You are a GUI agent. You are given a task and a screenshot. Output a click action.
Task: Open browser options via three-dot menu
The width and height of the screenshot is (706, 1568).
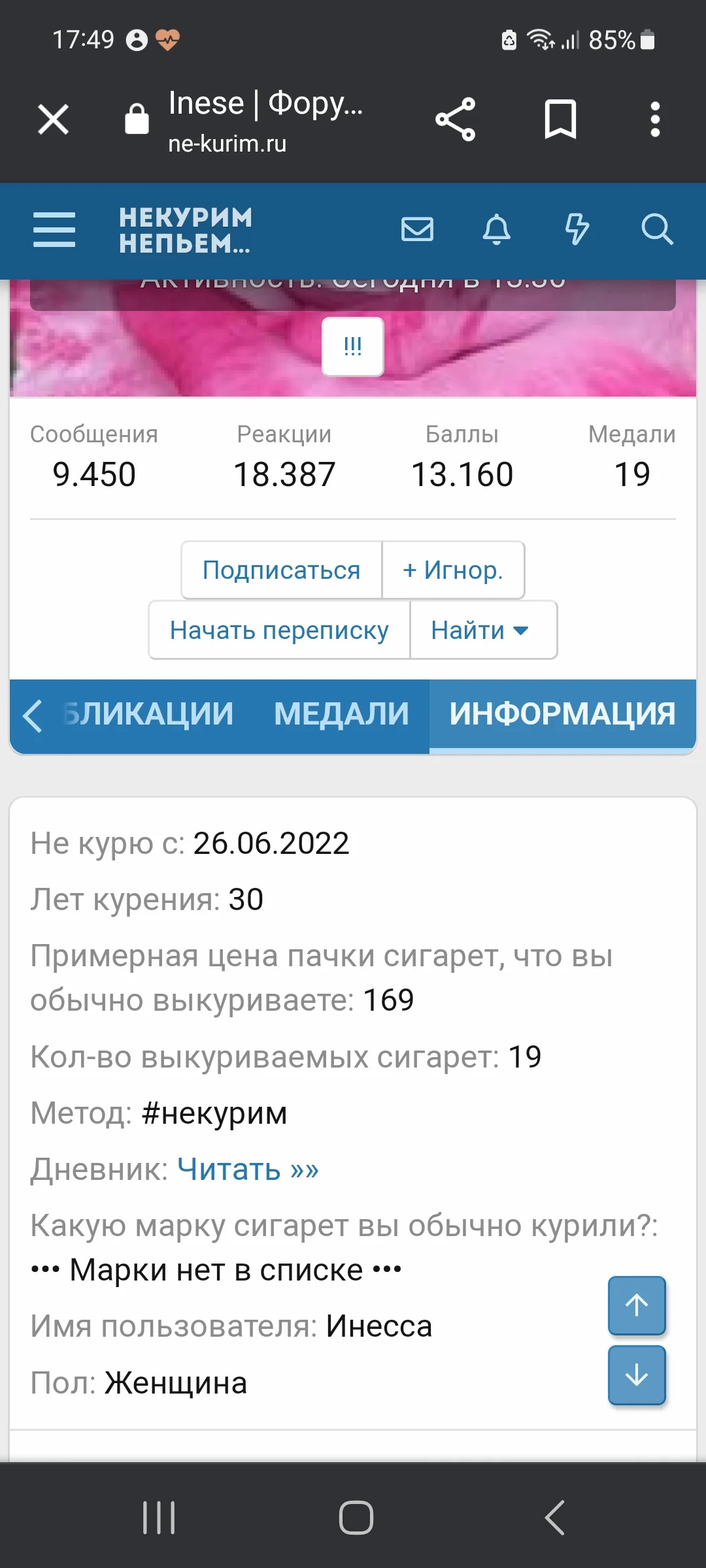[x=654, y=118]
